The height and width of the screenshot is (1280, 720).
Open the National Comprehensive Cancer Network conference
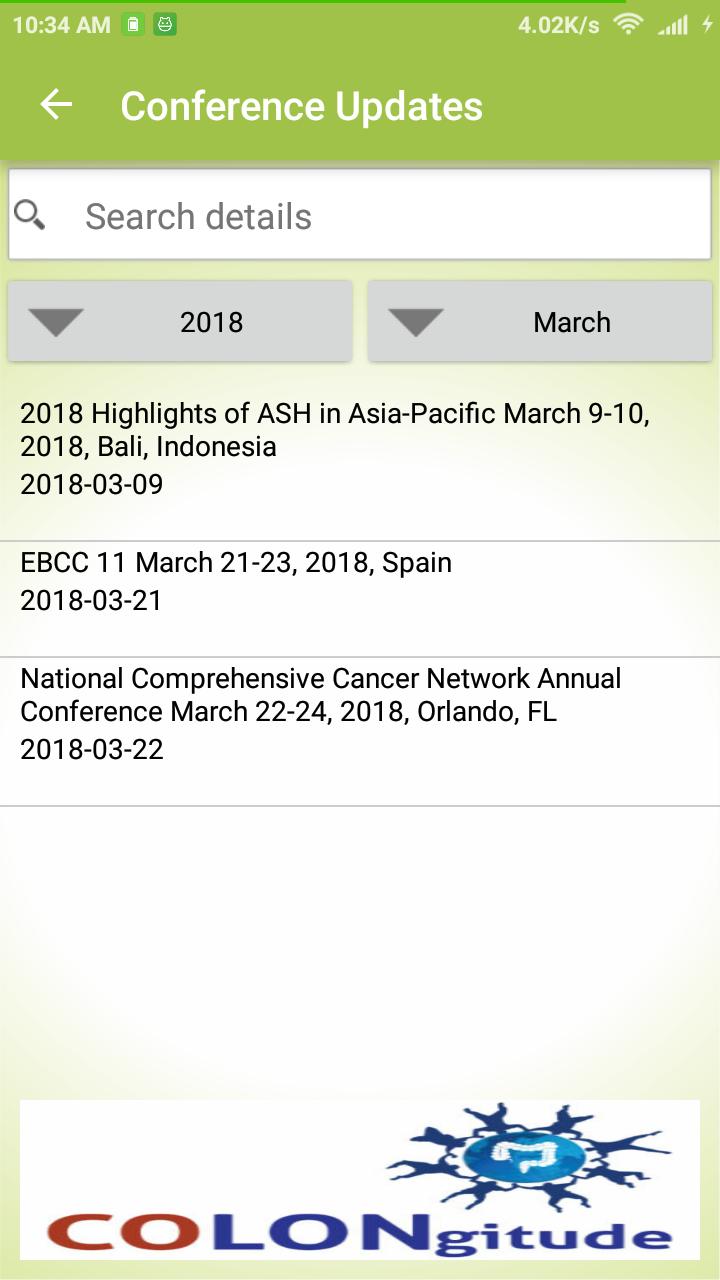click(x=360, y=714)
